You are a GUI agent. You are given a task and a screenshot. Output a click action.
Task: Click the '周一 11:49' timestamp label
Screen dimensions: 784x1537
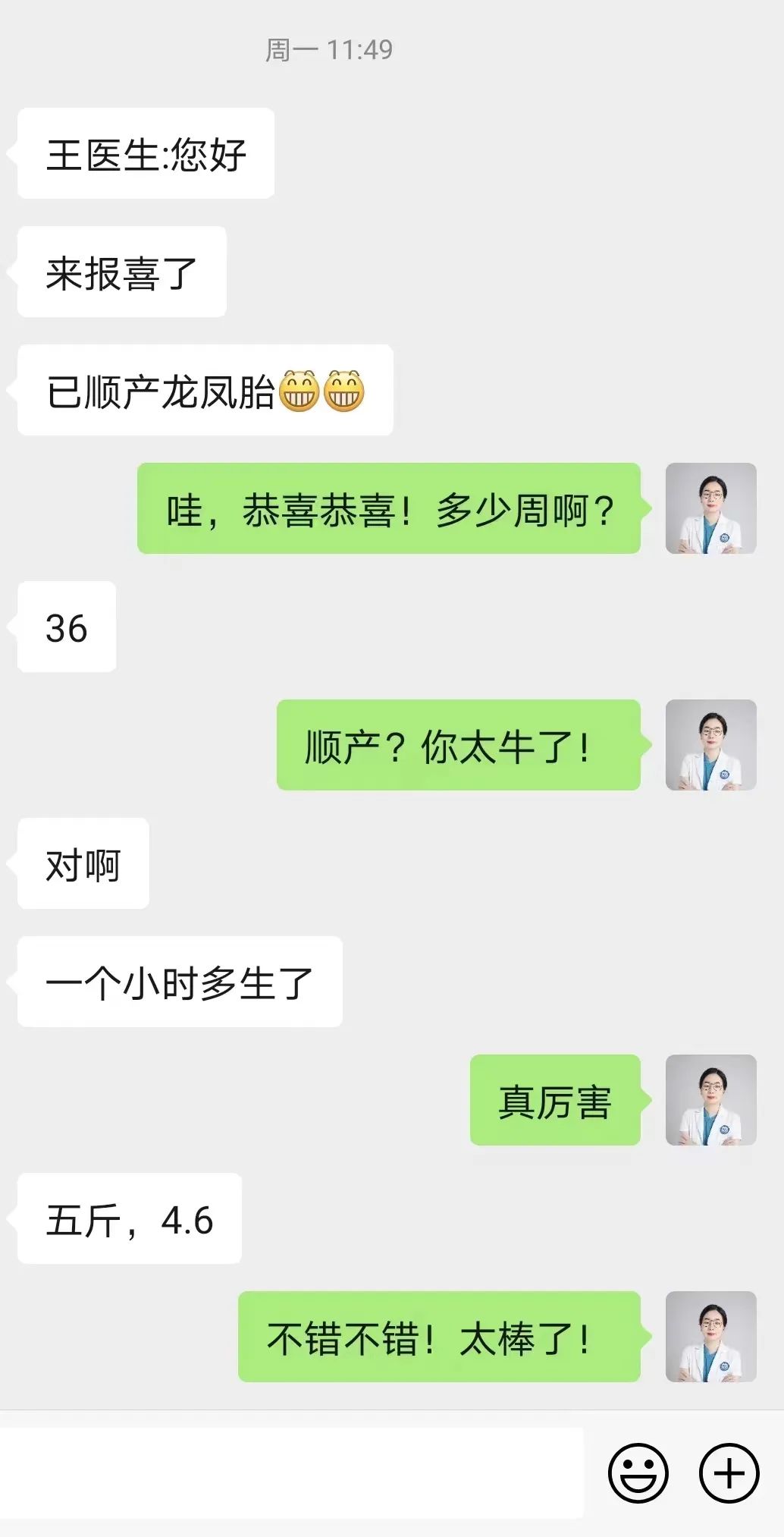point(327,48)
